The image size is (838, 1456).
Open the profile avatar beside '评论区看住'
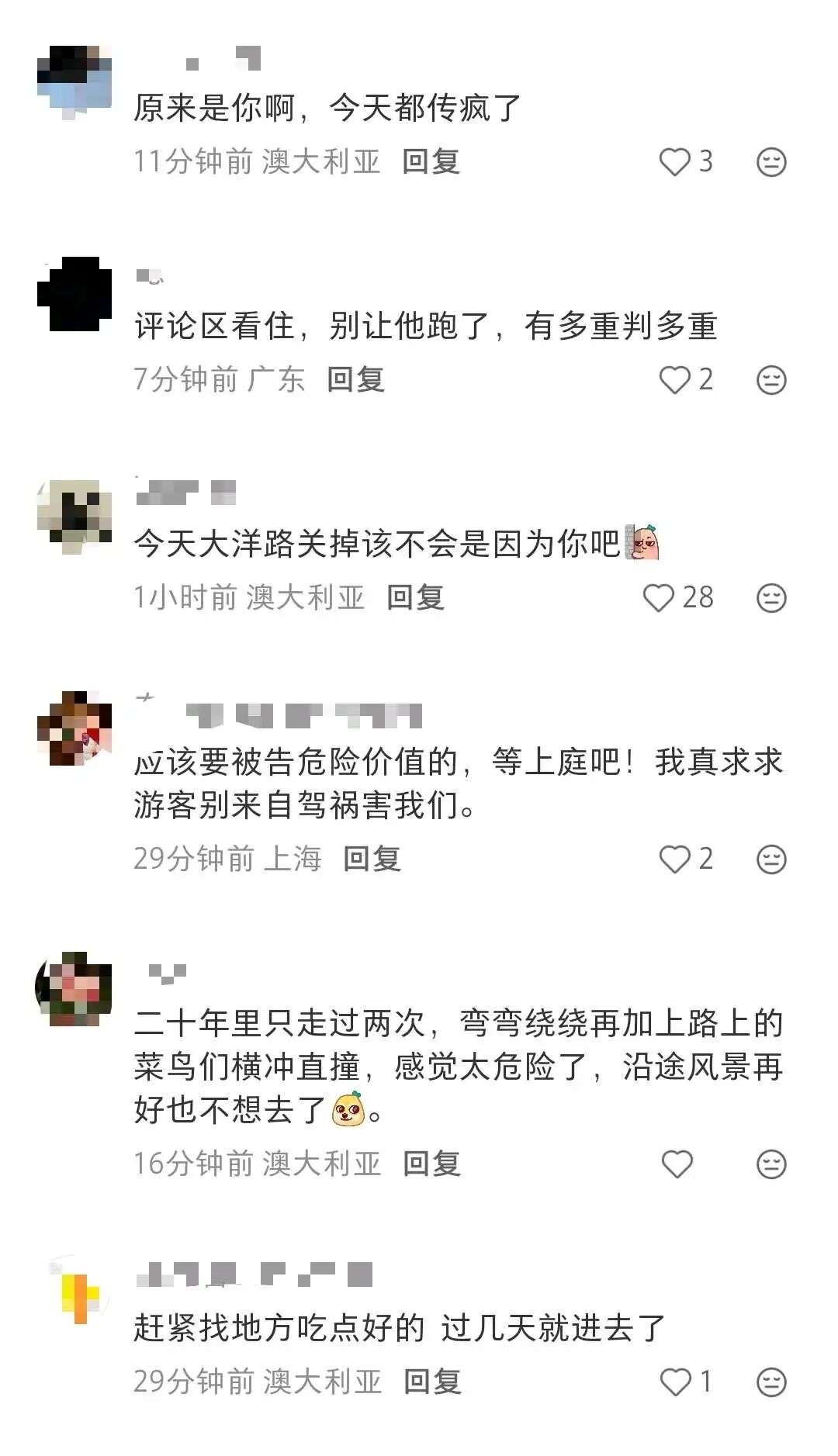(74, 294)
